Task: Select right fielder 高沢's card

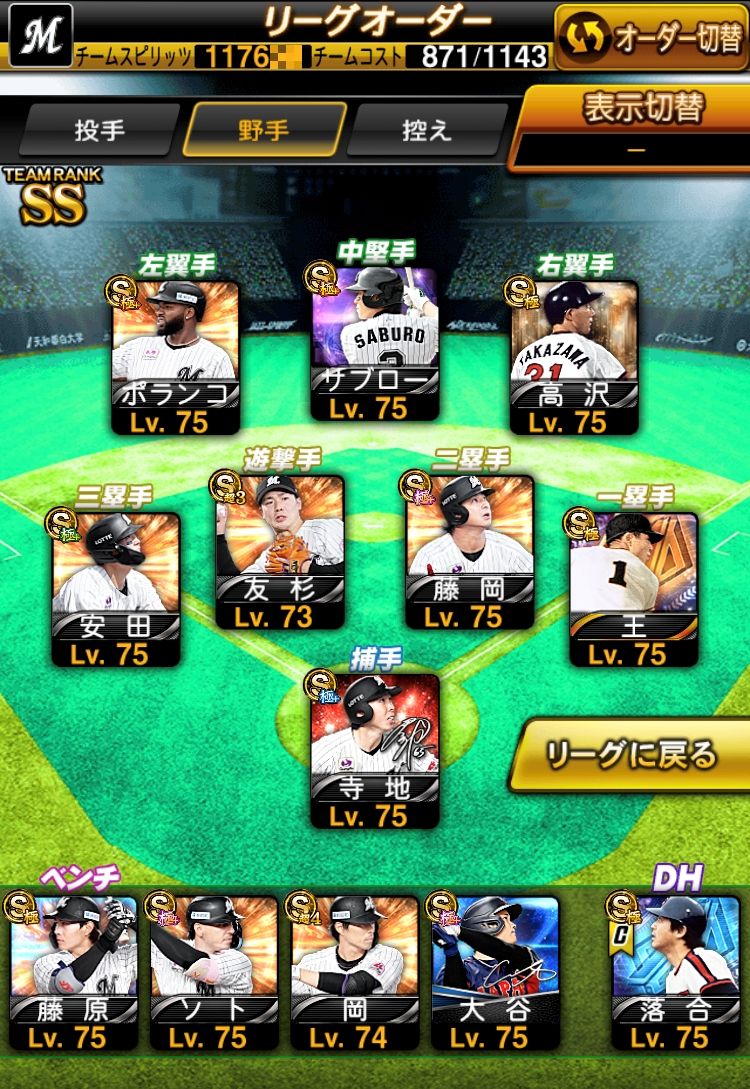Action: tap(574, 355)
